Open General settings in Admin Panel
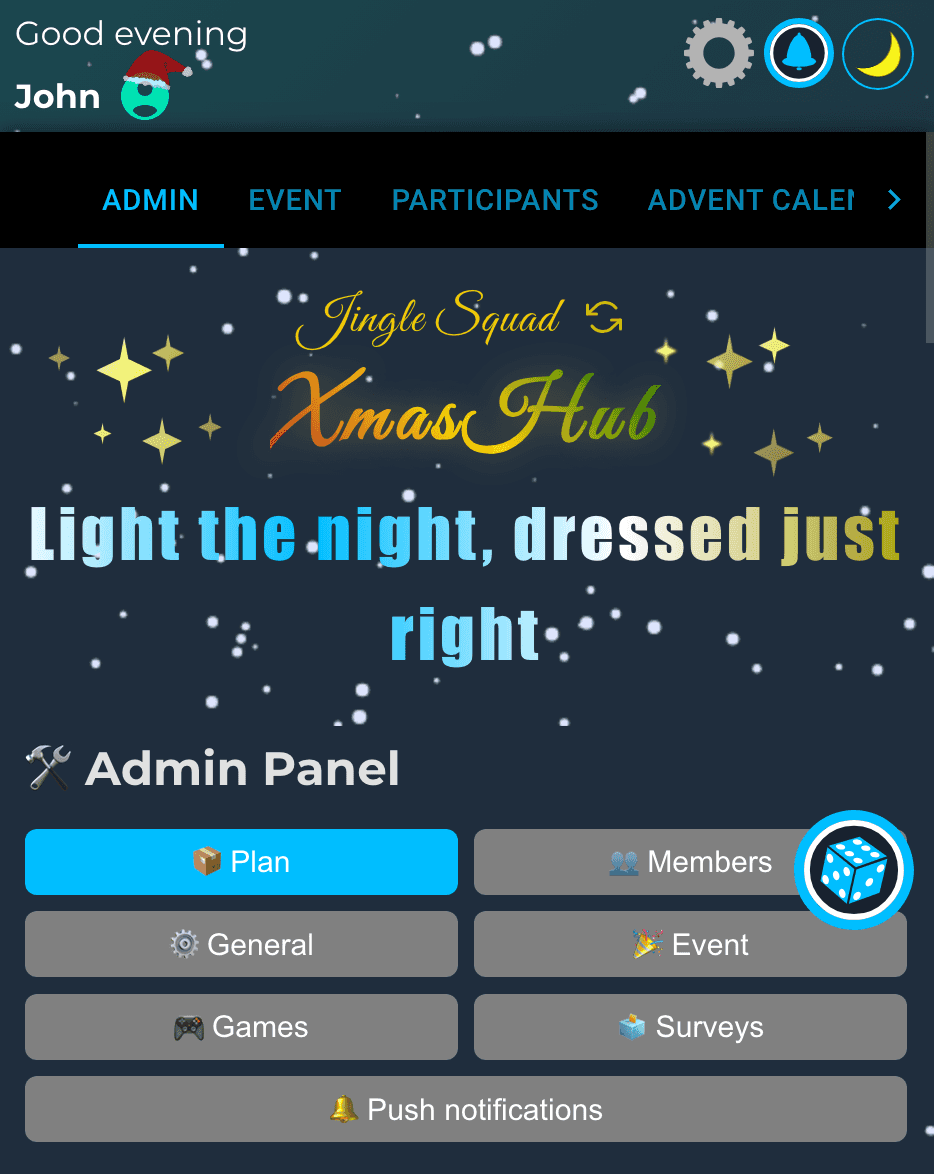Image resolution: width=934 pixels, height=1174 pixels. pos(241,944)
